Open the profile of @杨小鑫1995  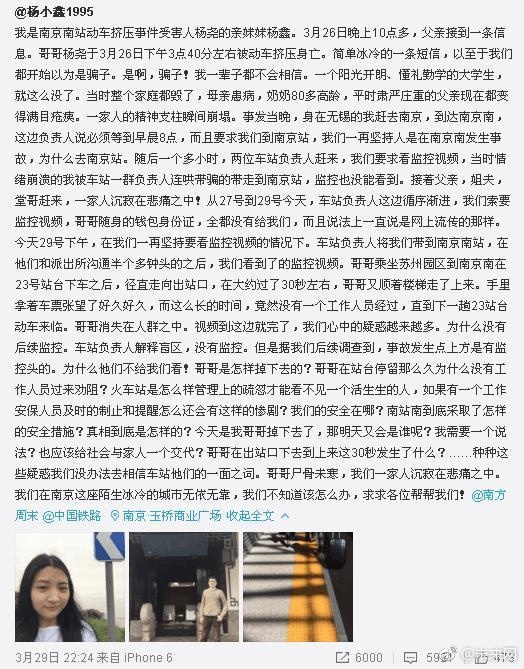click(54, 12)
